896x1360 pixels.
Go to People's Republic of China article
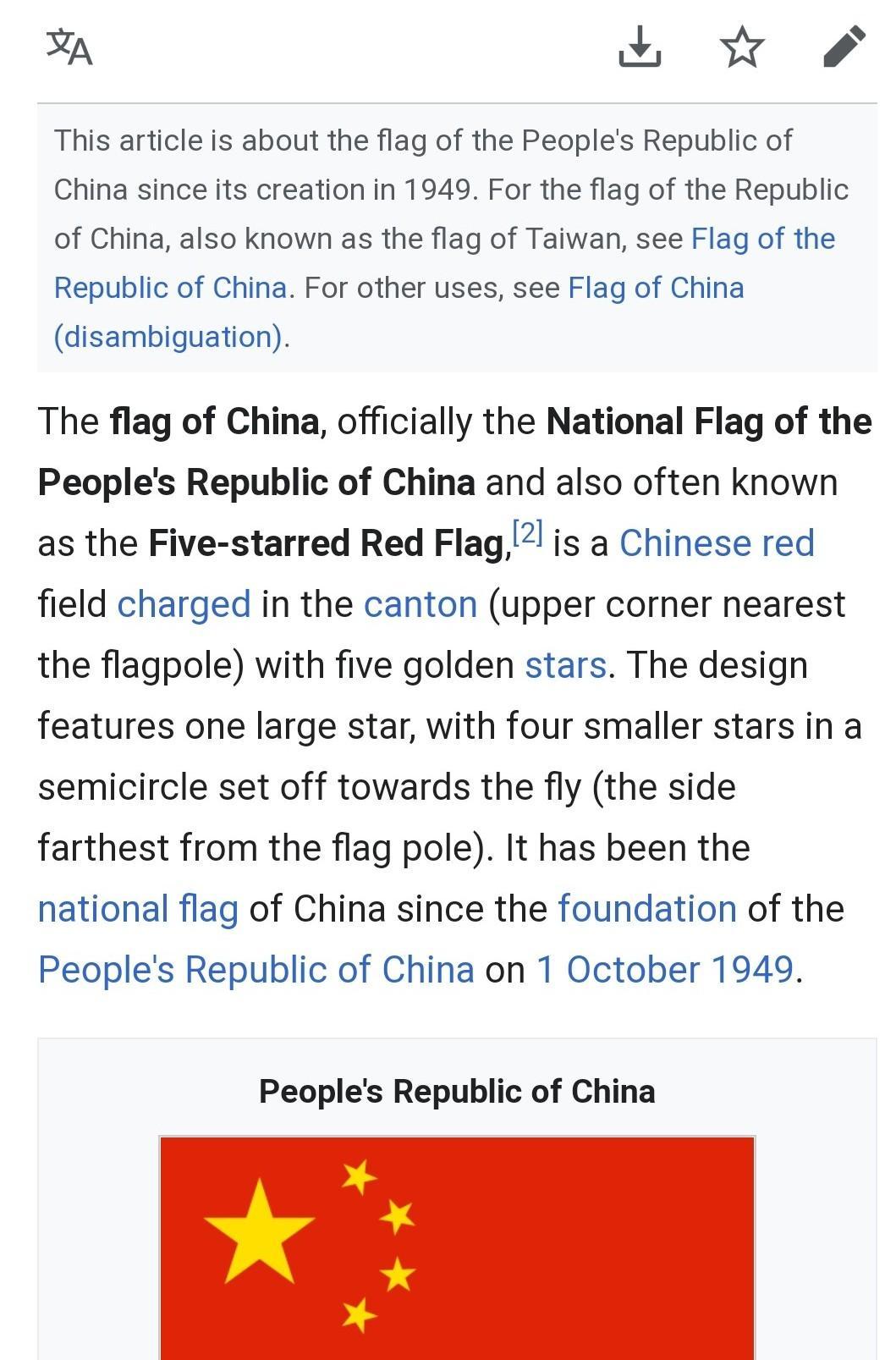256,970
